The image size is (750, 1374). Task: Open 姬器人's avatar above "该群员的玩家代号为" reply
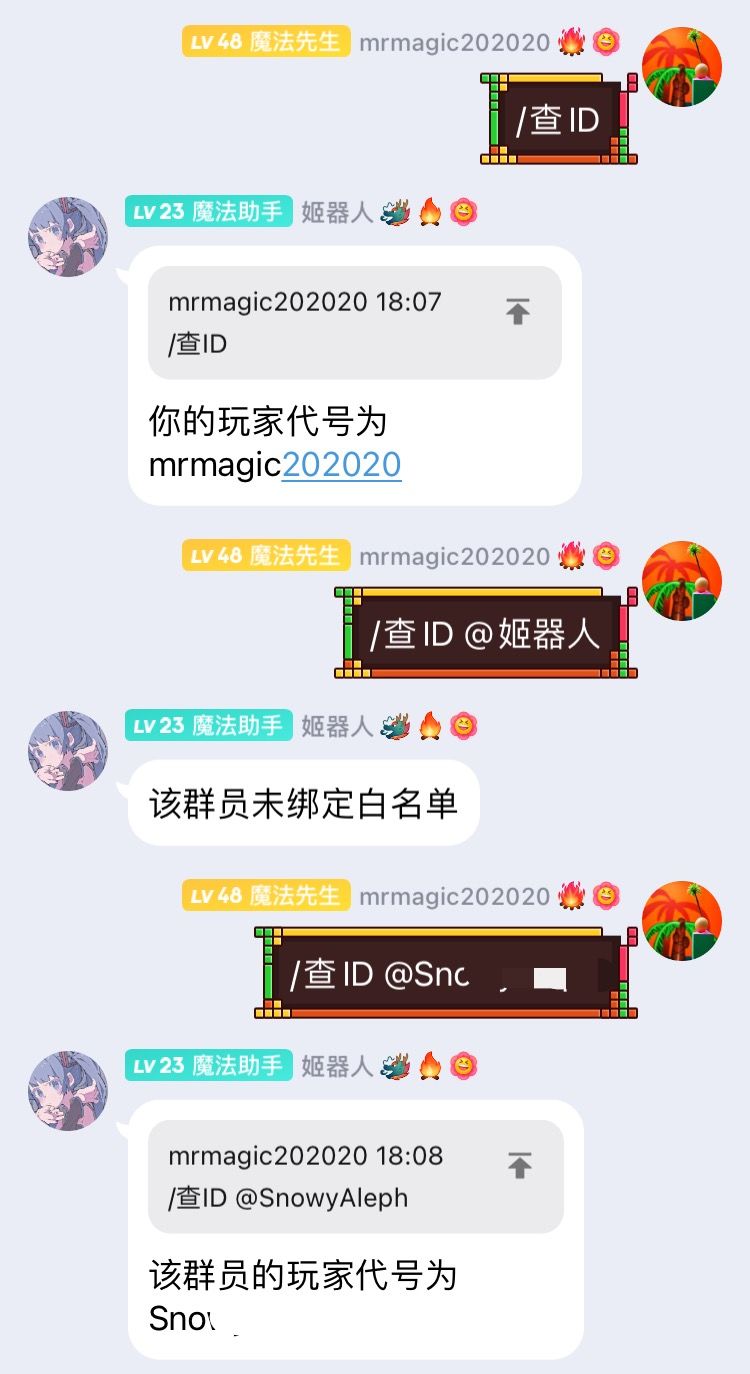point(67,1091)
